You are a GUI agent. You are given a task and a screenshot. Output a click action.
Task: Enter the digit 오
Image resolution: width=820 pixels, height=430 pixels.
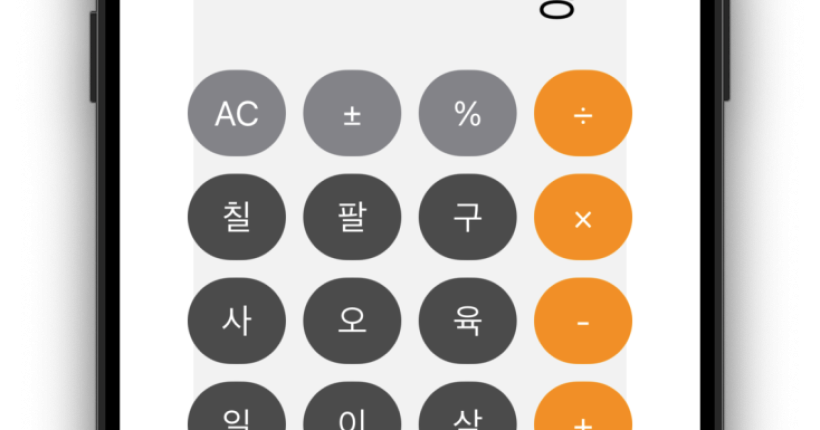coord(352,321)
